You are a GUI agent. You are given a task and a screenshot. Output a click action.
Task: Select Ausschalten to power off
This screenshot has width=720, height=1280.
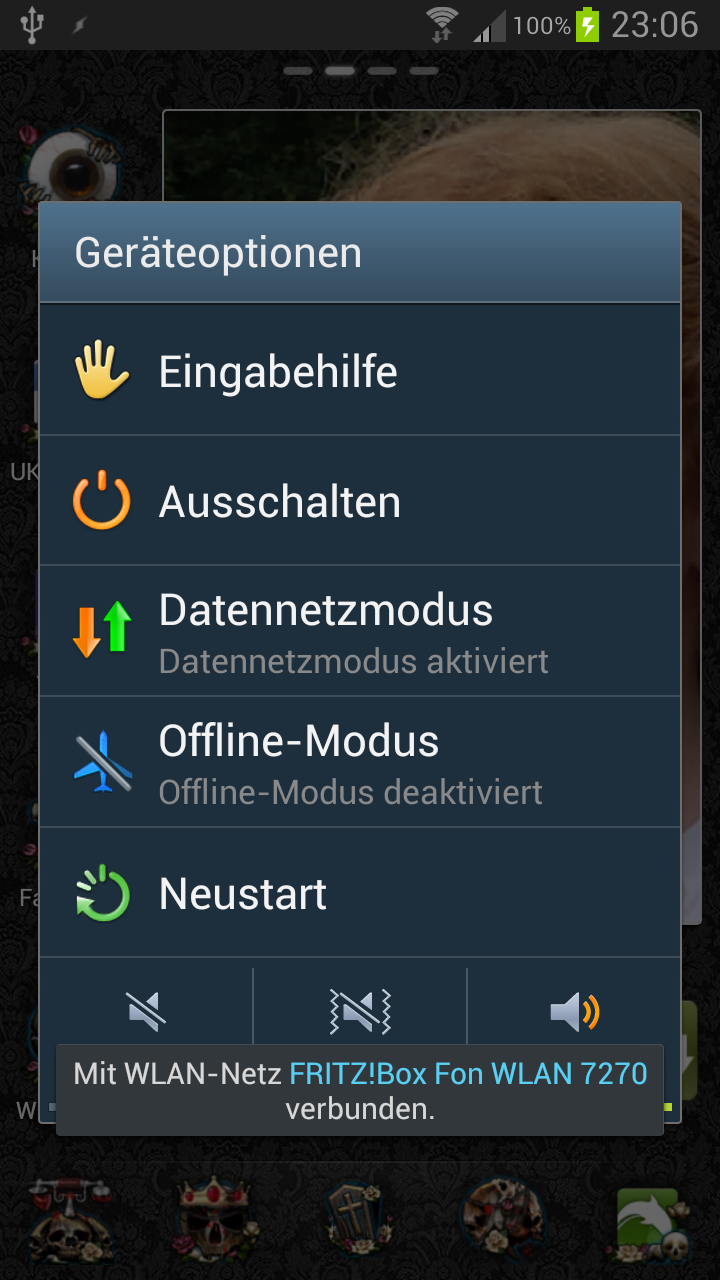click(x=360, y=501)
